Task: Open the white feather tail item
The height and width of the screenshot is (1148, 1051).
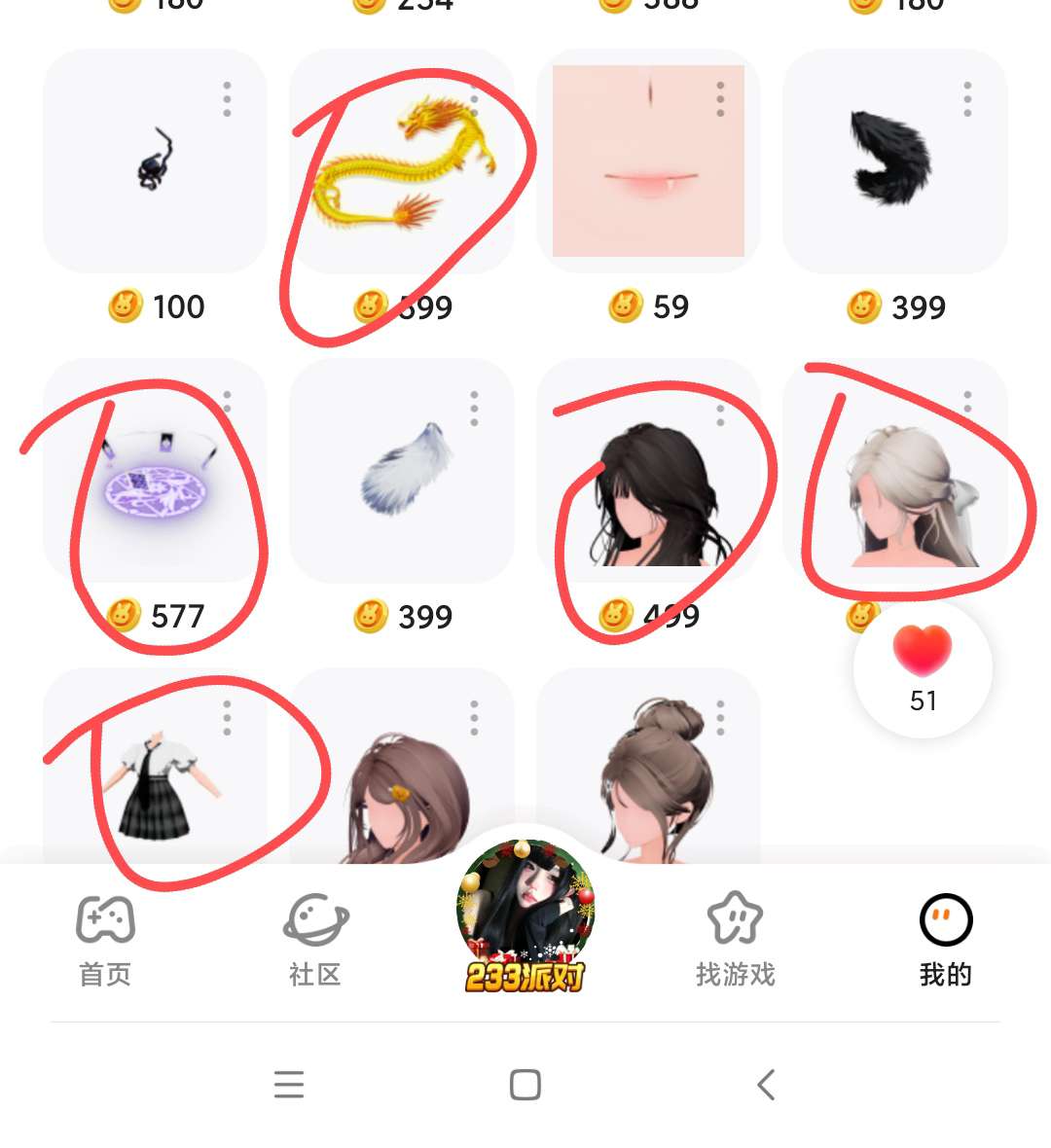Action: tap(402, 471)
